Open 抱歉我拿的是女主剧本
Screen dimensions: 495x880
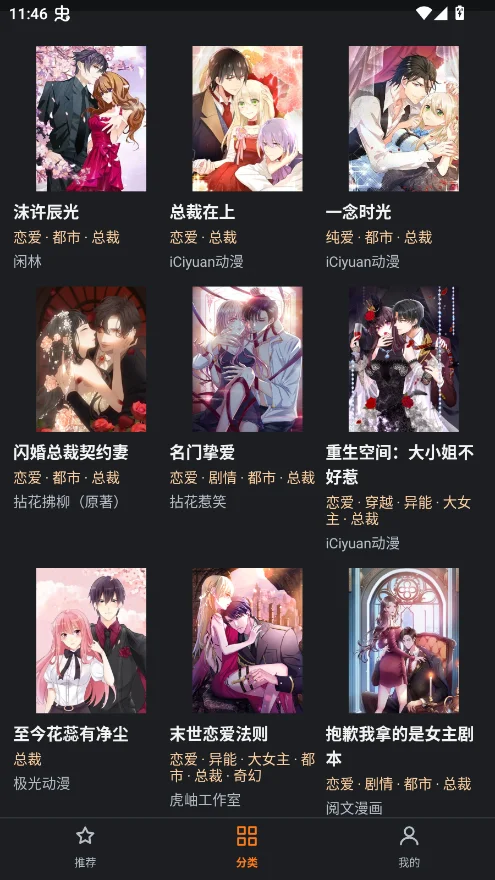404,640
